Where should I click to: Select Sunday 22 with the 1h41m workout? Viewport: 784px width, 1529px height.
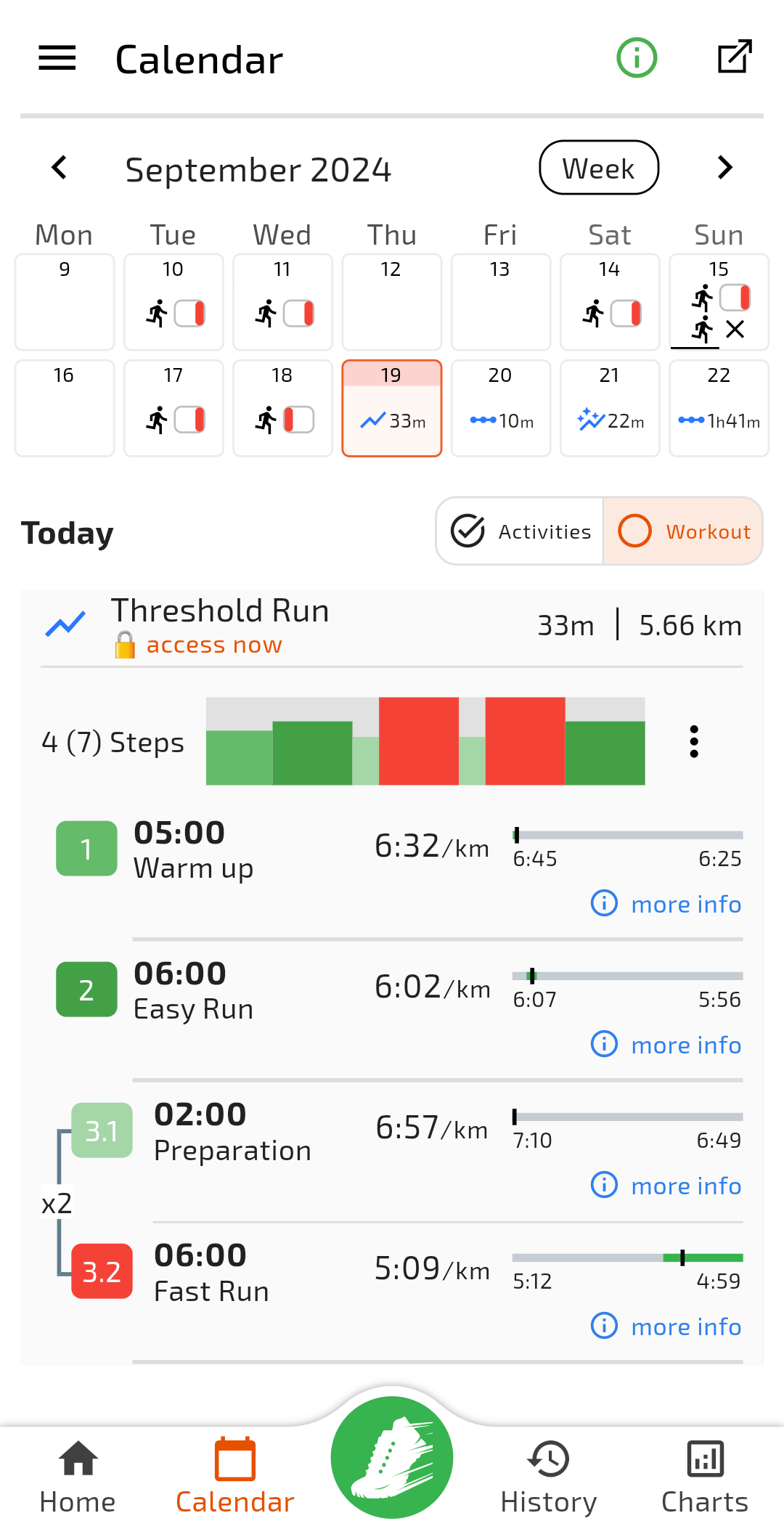click(719, 408)
